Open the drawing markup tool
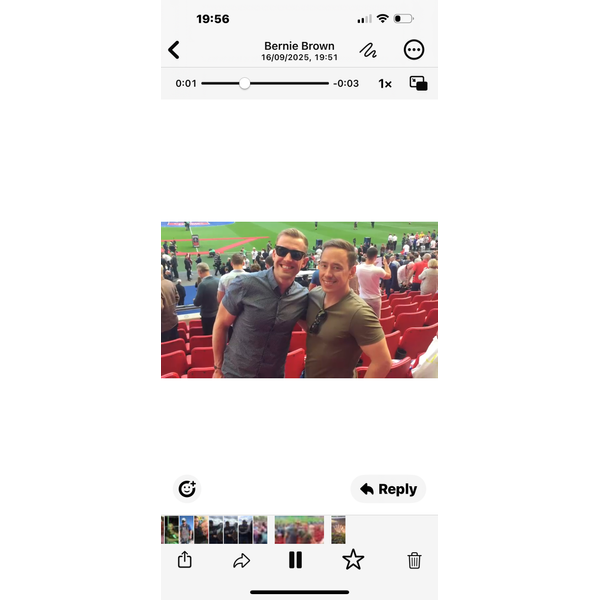The height and width of the screenshot is (600, 600). click(x=368, y=50)
